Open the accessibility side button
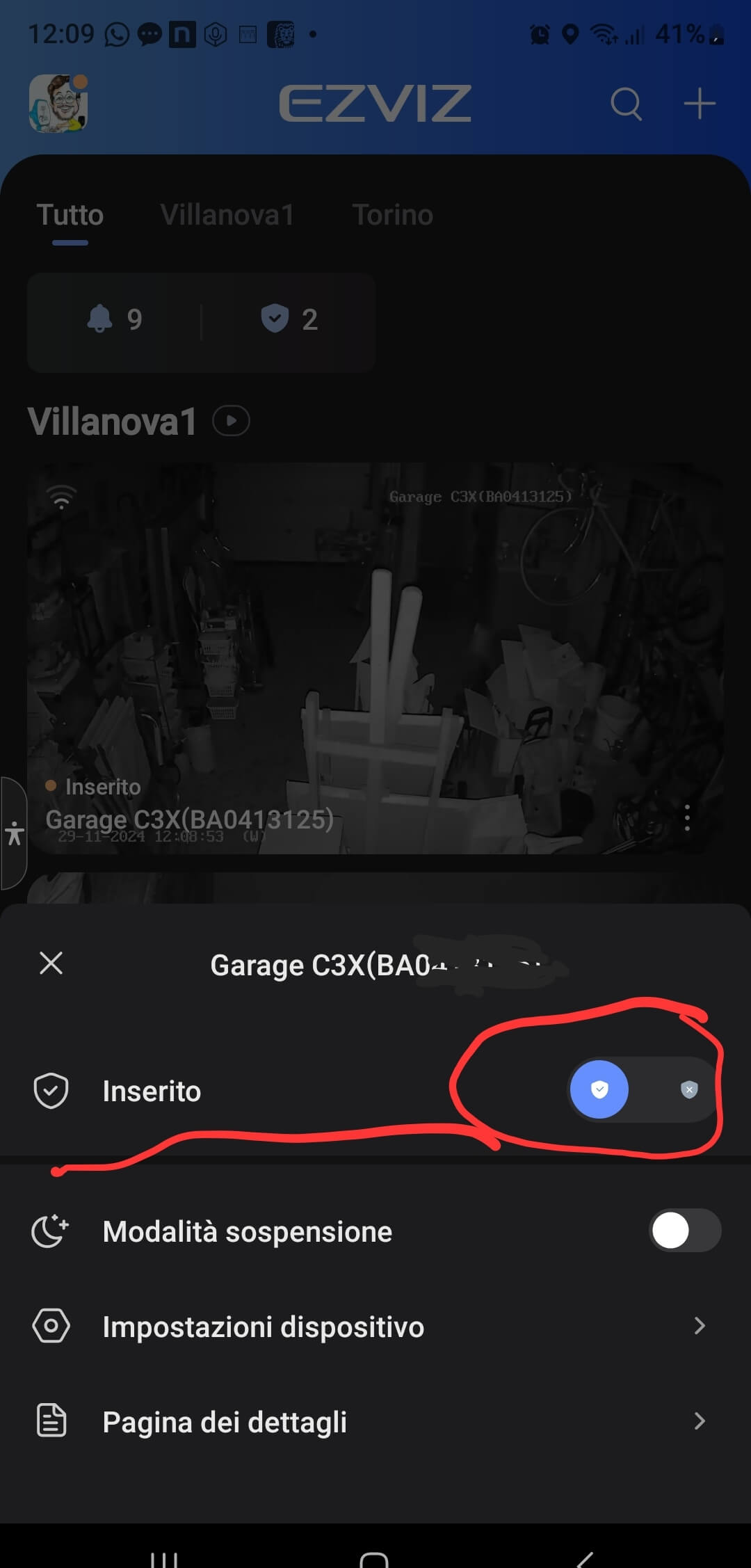Viewport: 751px width, 1568px height. 14,833
